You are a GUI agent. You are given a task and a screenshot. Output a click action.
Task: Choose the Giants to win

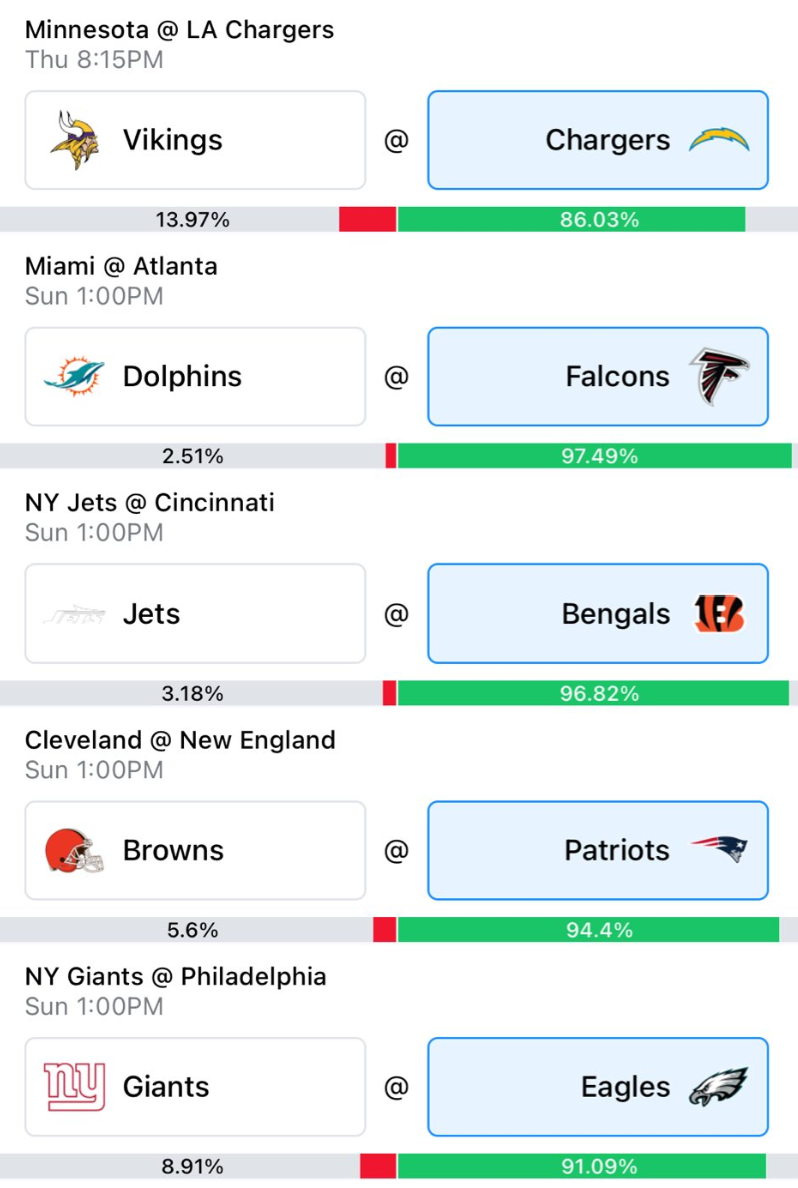pos(195,1087)
